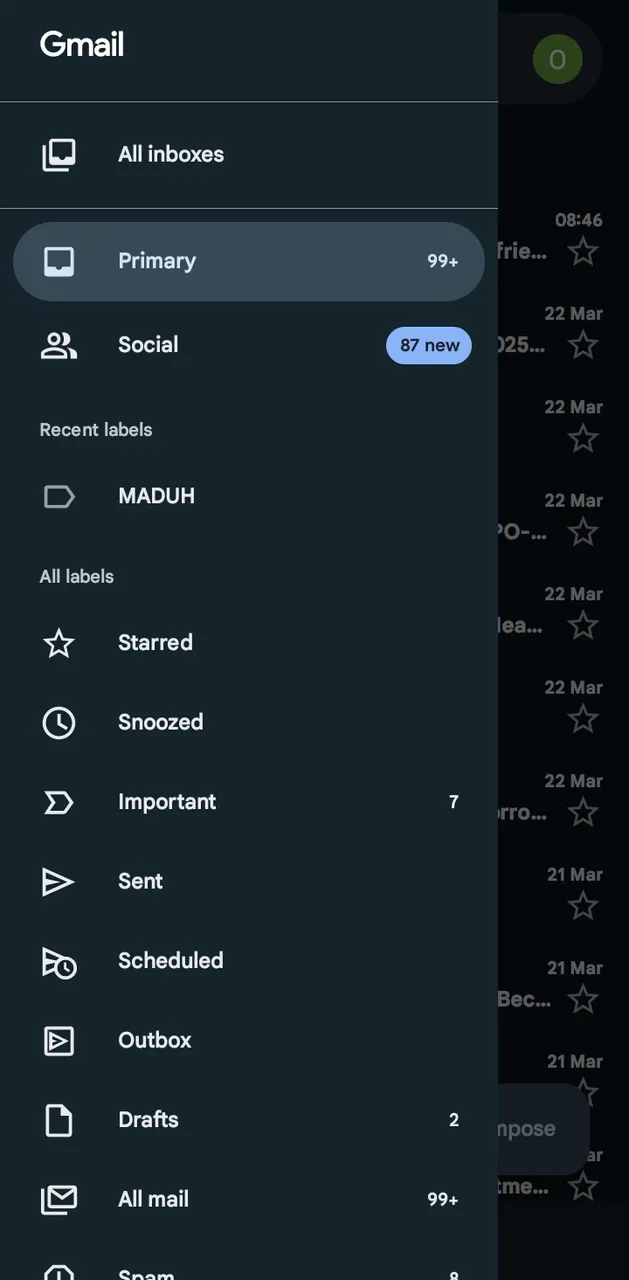Open the Social category
Image resolution: width=629 pixels, height=1280 pixels.
tap(249, 346)
